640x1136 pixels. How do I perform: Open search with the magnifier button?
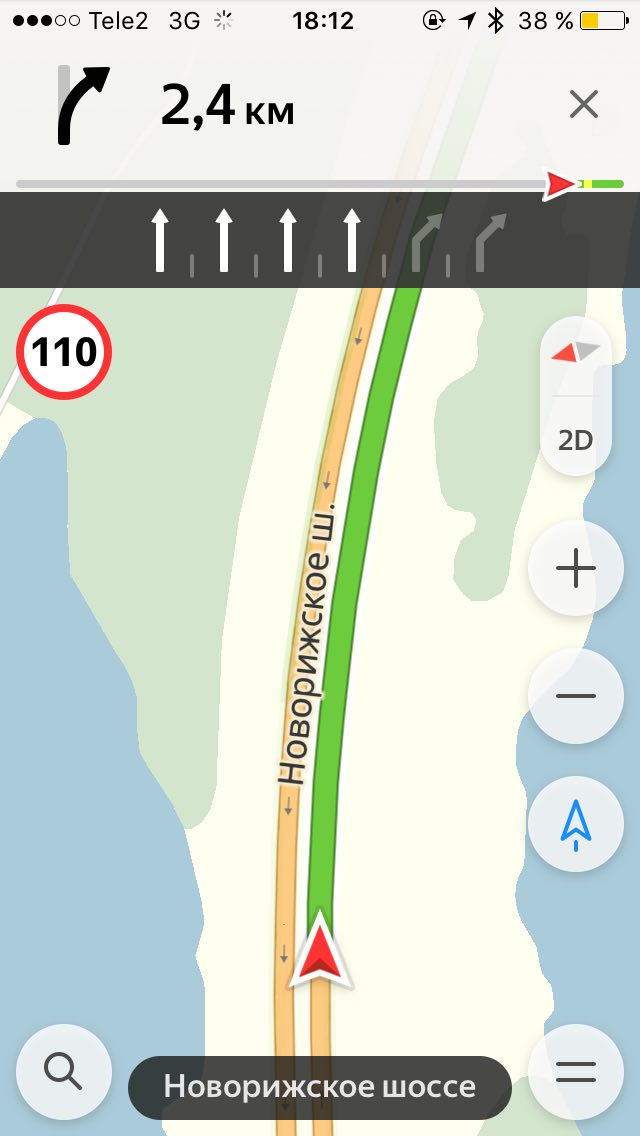point(64,1072)
